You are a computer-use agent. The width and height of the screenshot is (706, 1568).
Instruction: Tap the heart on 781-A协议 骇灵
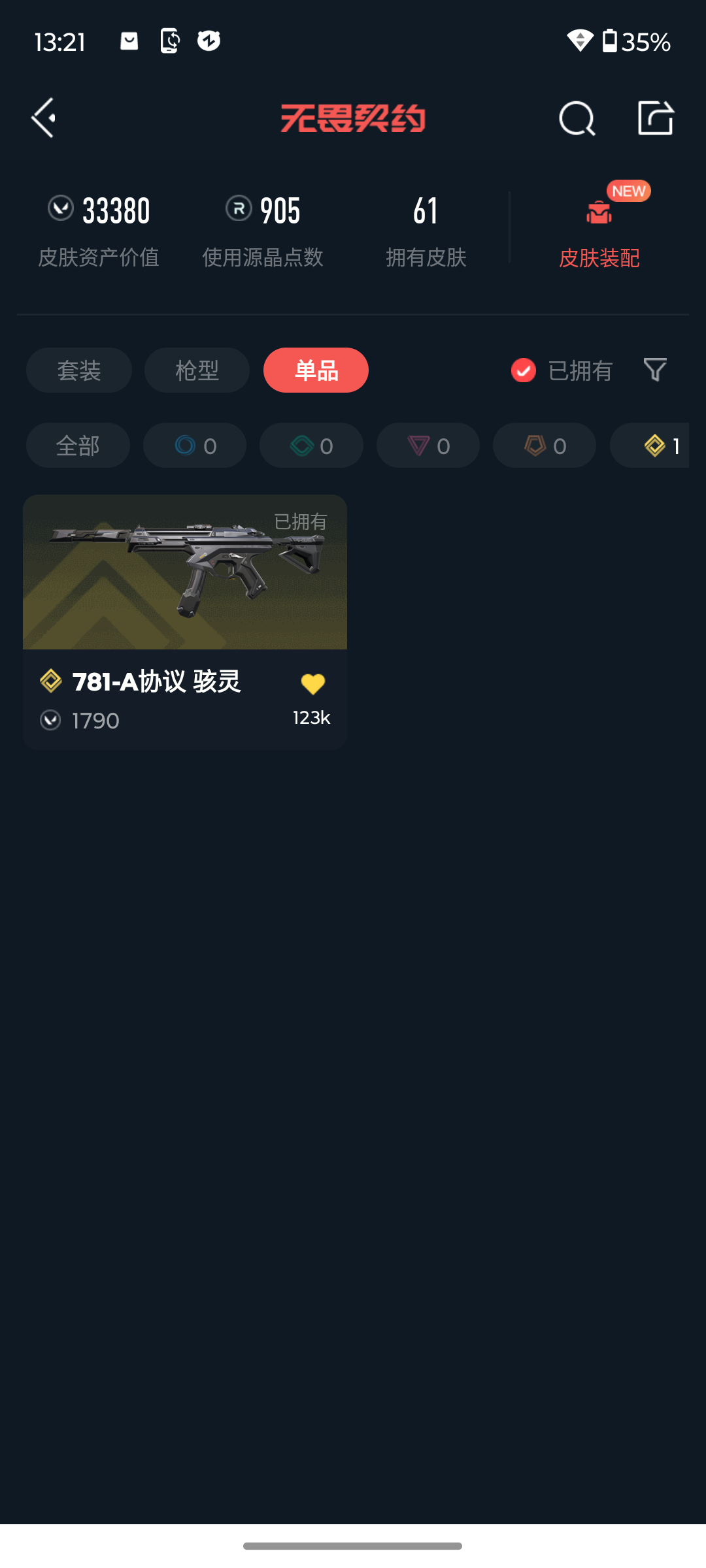click(312, 684)
